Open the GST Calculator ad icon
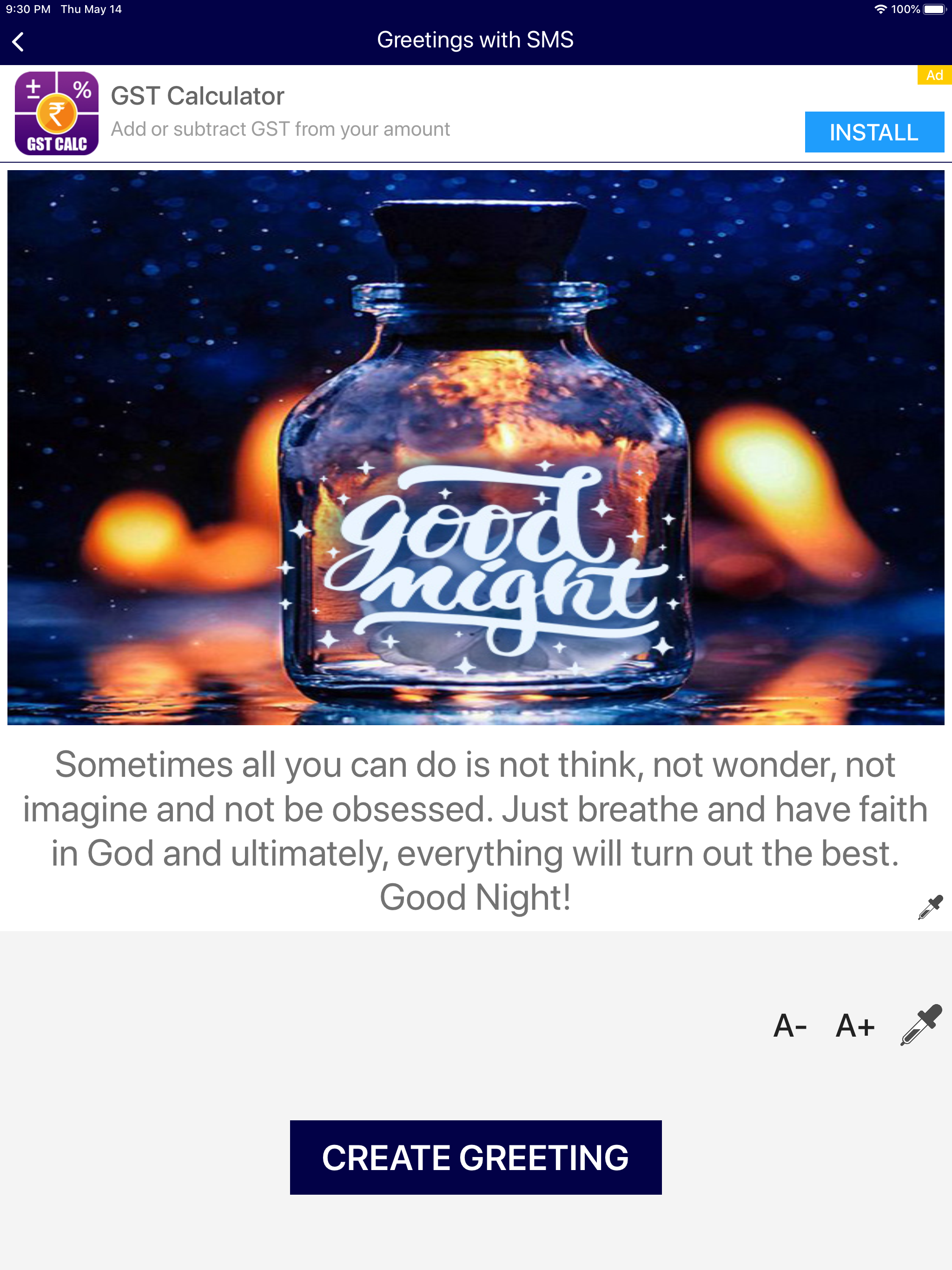The height and width of the screenshot is (1270, 952). pos(57,113)
